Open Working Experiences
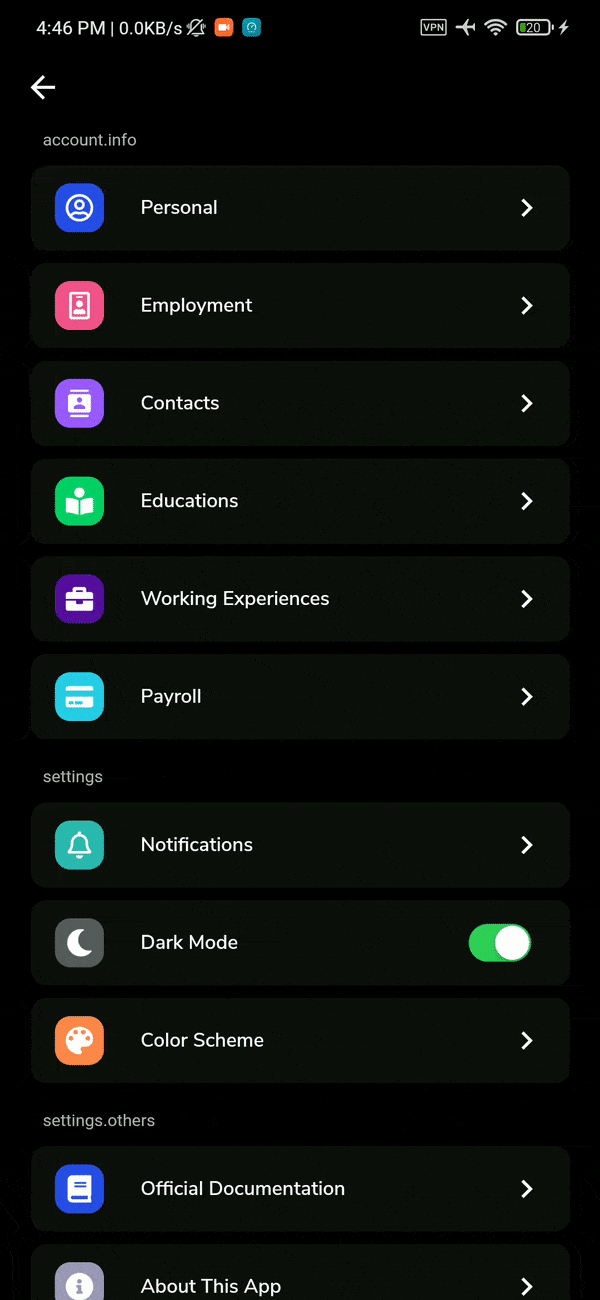600x1300 pixels. (300, 599)
